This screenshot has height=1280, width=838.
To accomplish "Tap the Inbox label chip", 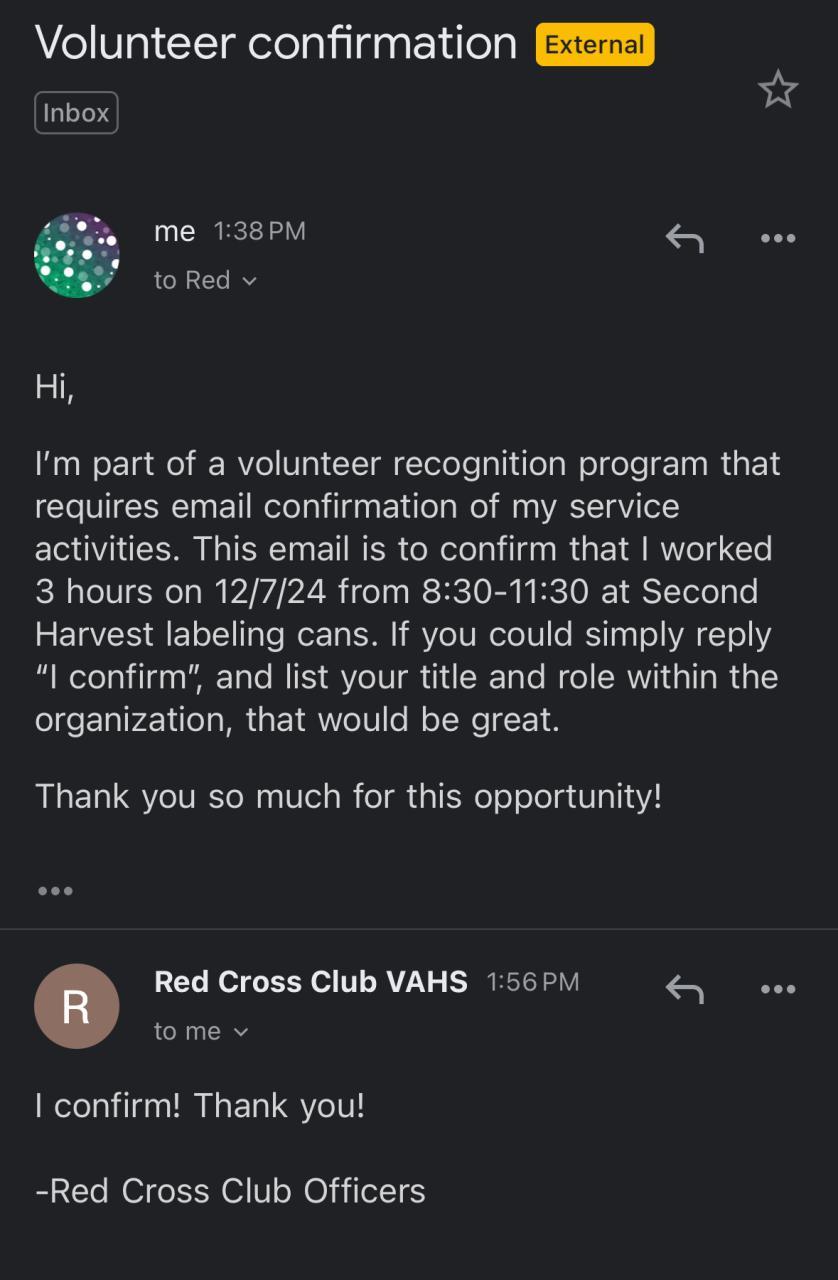I will point(77,113).
